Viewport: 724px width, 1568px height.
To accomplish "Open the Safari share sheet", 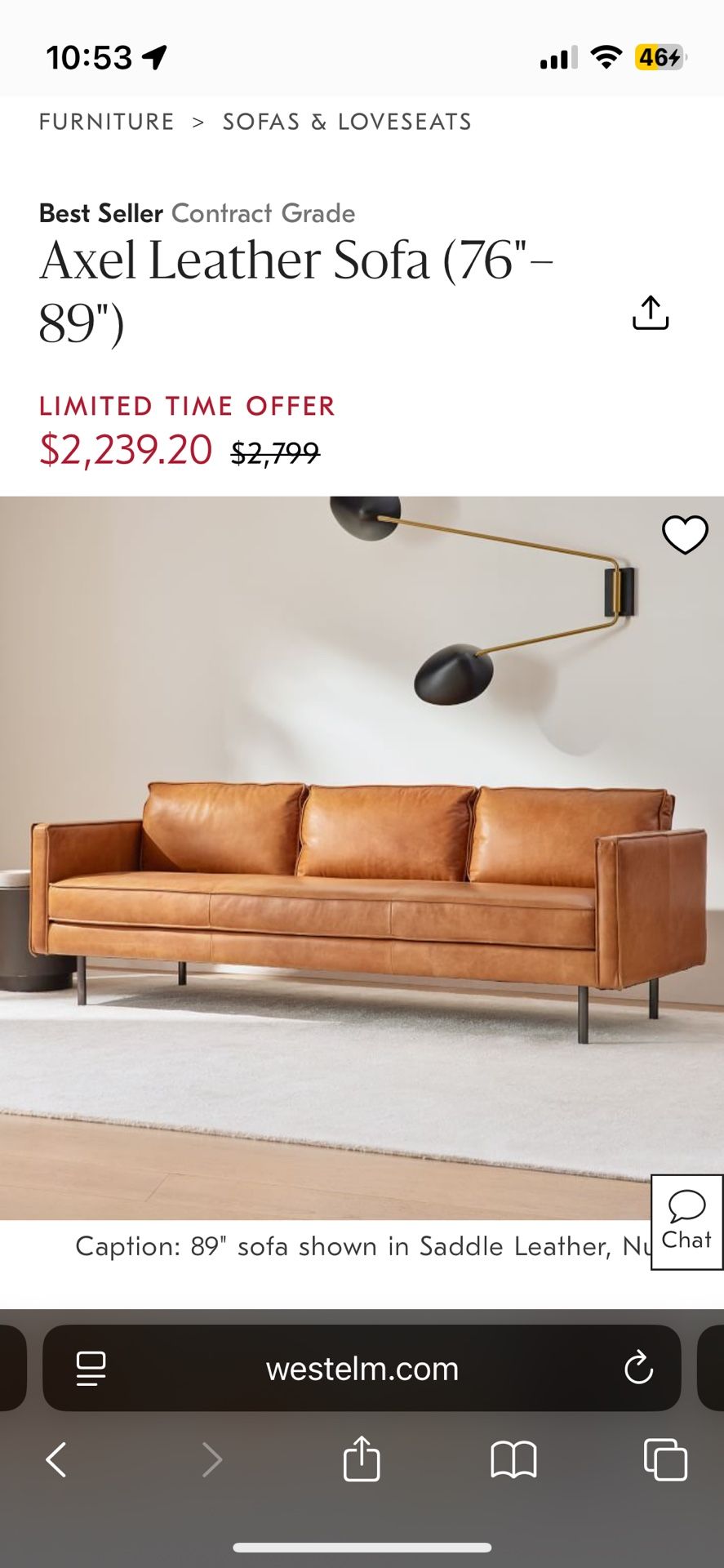I will tap(362, 1459).
